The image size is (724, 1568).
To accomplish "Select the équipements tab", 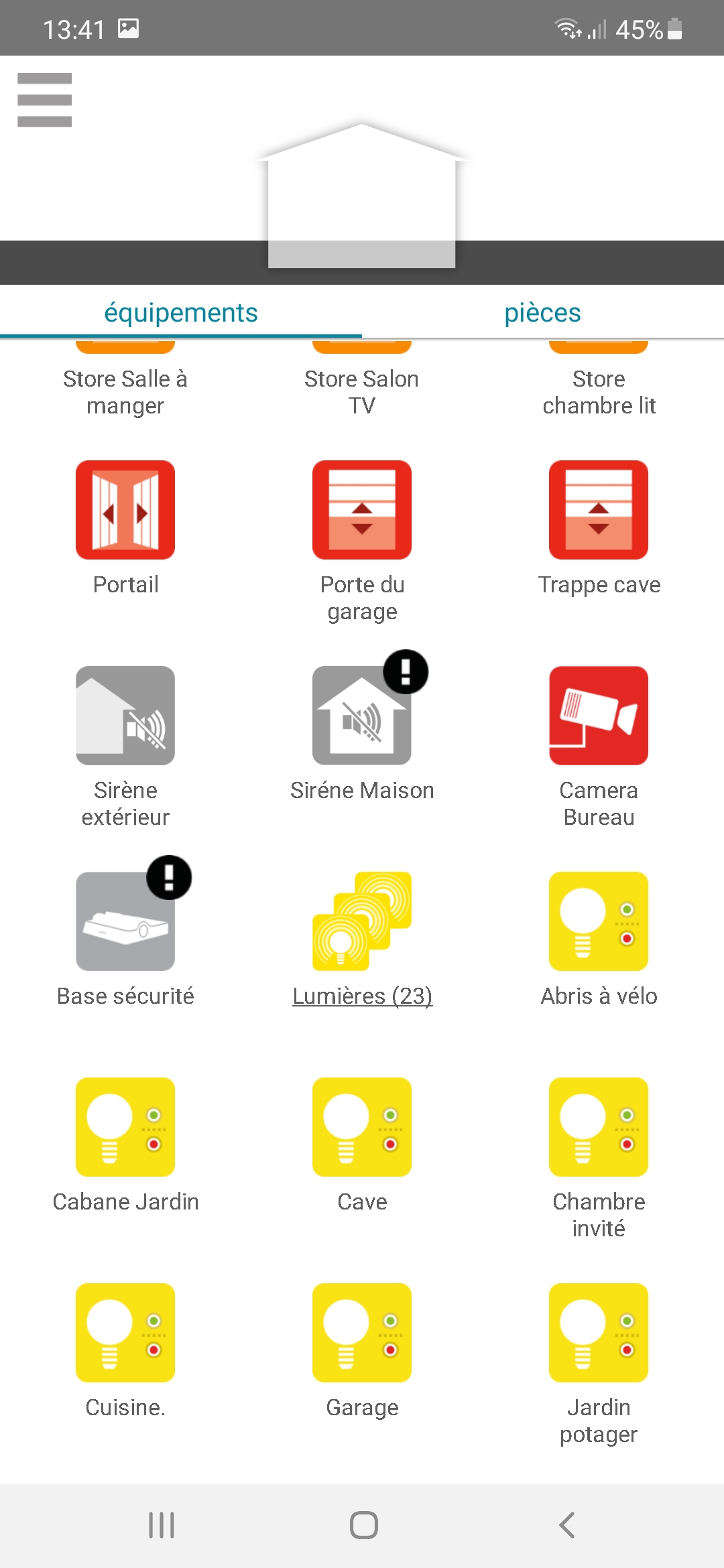I will coord(180,312).
